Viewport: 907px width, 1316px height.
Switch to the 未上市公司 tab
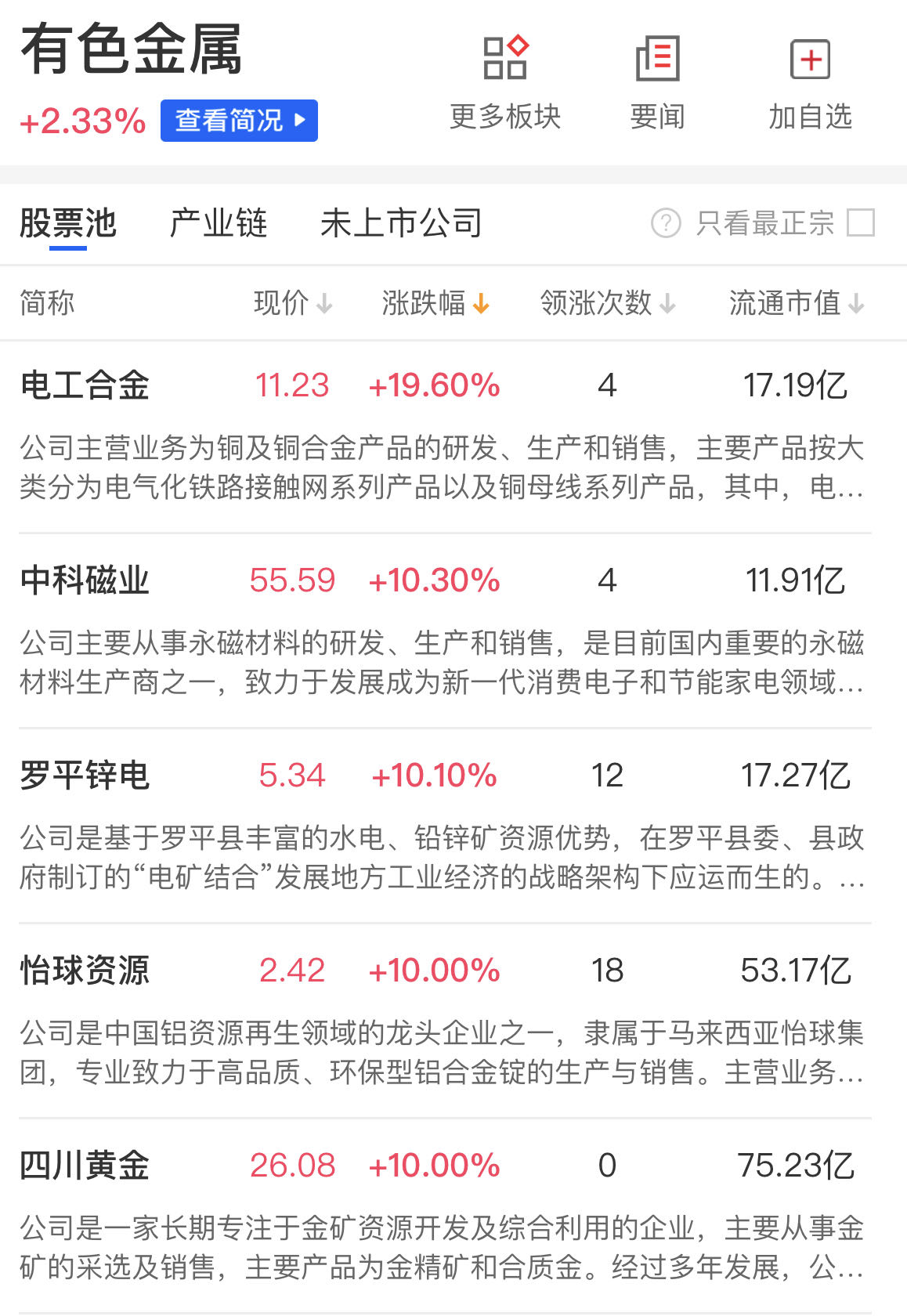click(x=401, y=223)
